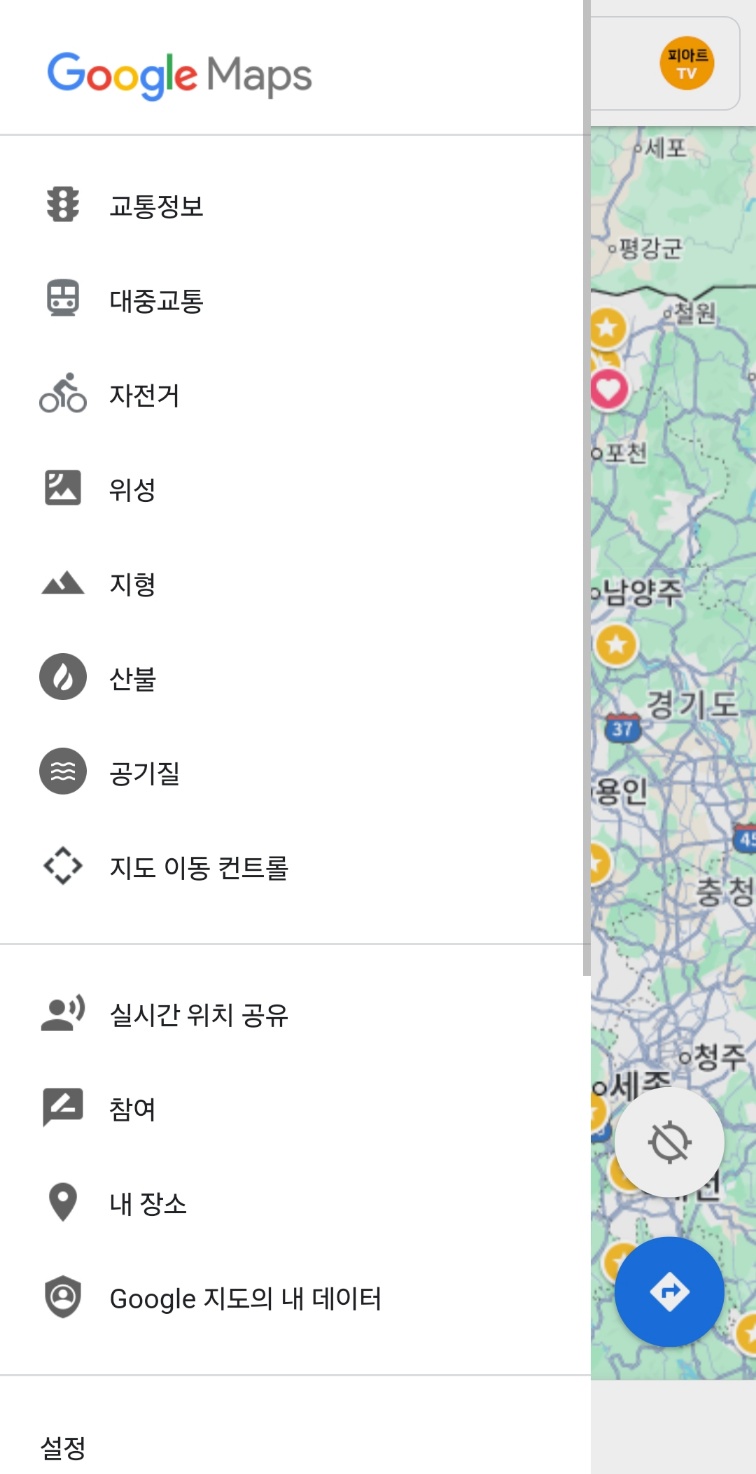
Task: Tap the yellow star marker near 남양주
Action: (x=615, y=646)
